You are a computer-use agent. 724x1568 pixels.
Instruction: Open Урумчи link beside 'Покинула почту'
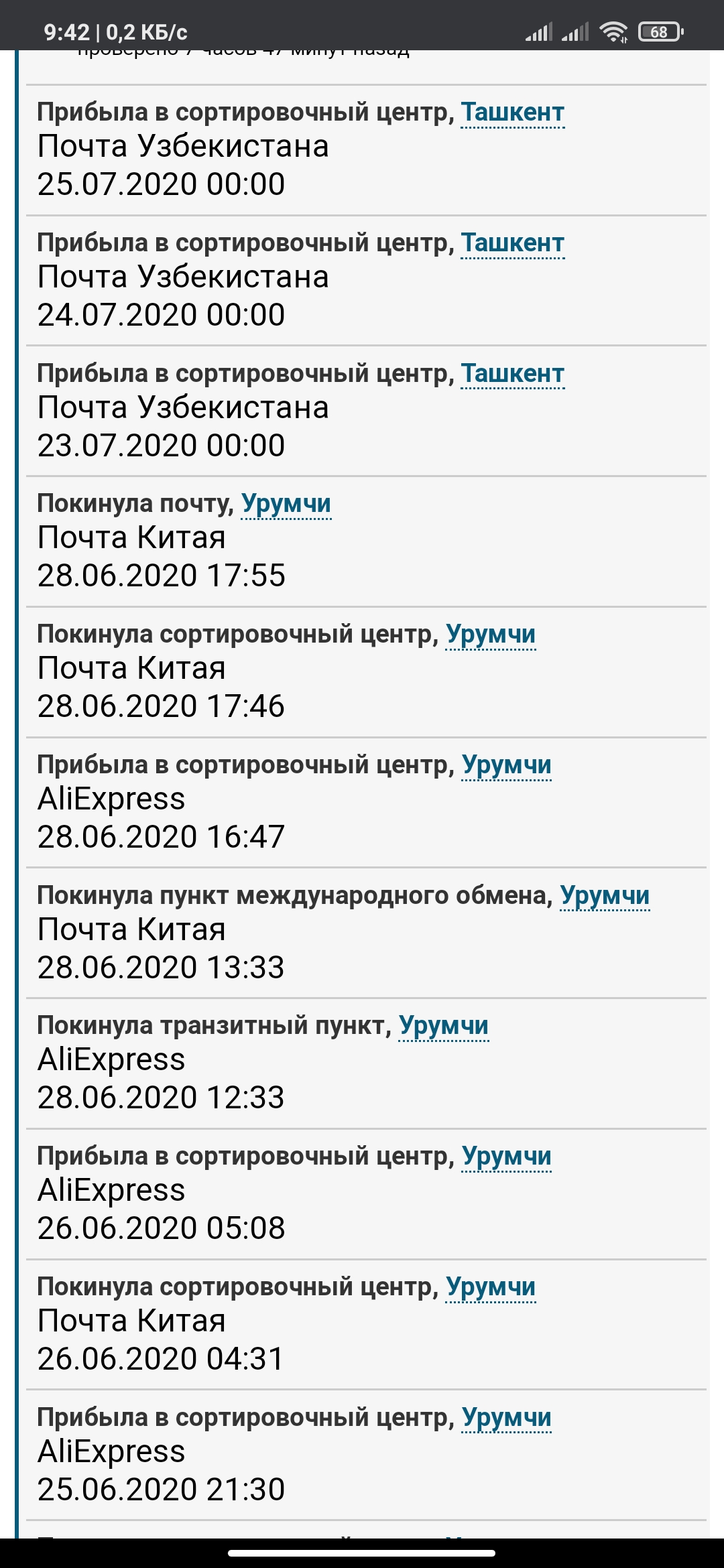coord(286,504)
